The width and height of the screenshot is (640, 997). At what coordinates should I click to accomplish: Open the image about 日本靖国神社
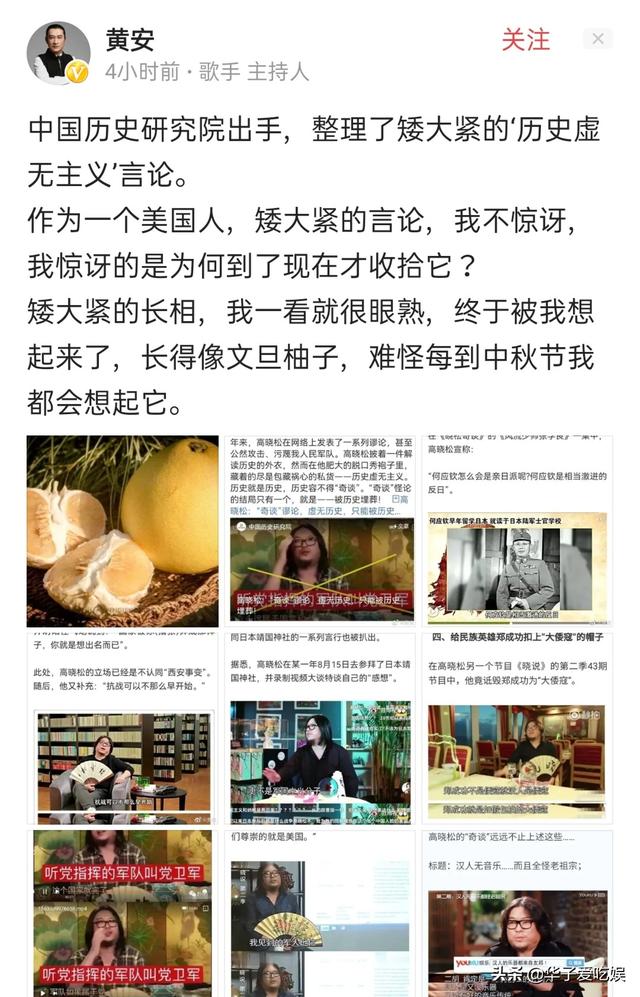click(321, 727)
